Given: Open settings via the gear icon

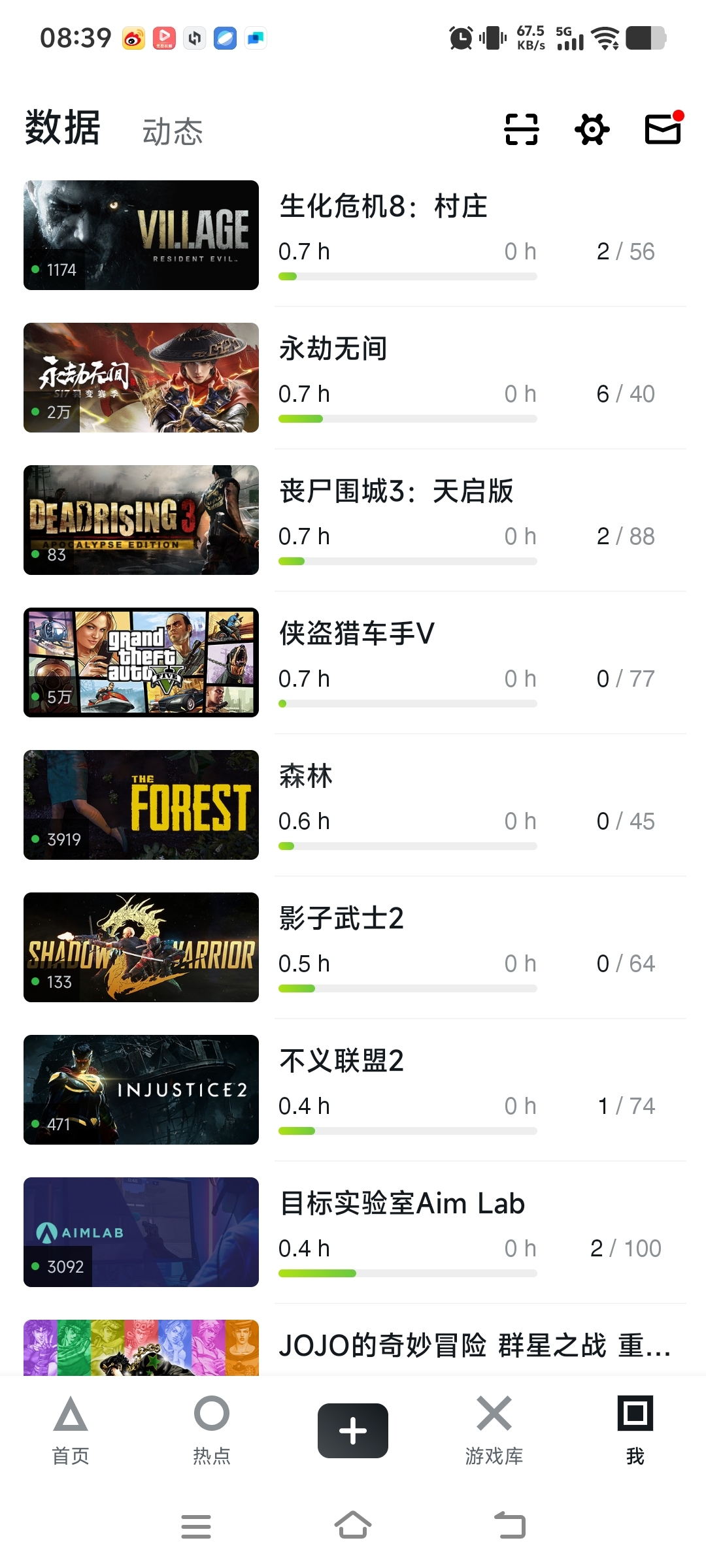Looking at the screenshot, I should [592, 129].
